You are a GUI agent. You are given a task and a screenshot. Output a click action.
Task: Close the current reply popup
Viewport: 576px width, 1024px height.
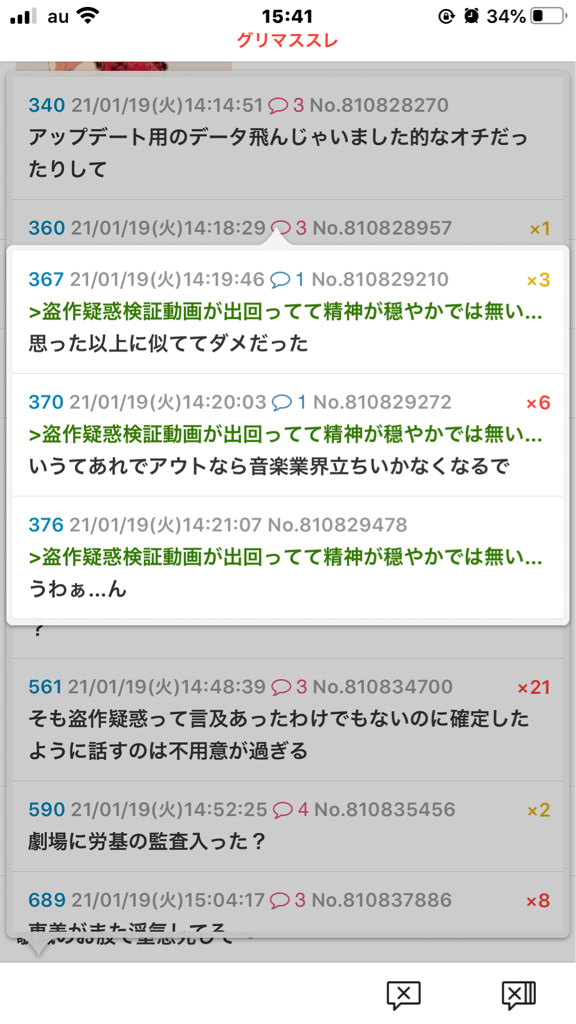(x=404, y=995)
